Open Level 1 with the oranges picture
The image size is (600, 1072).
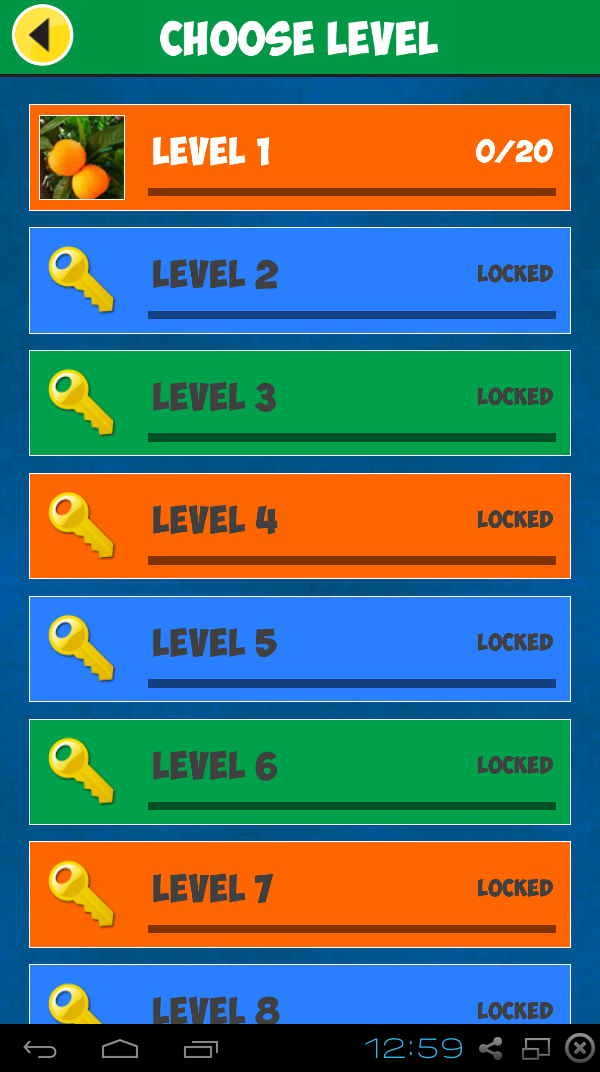point(300,157)
